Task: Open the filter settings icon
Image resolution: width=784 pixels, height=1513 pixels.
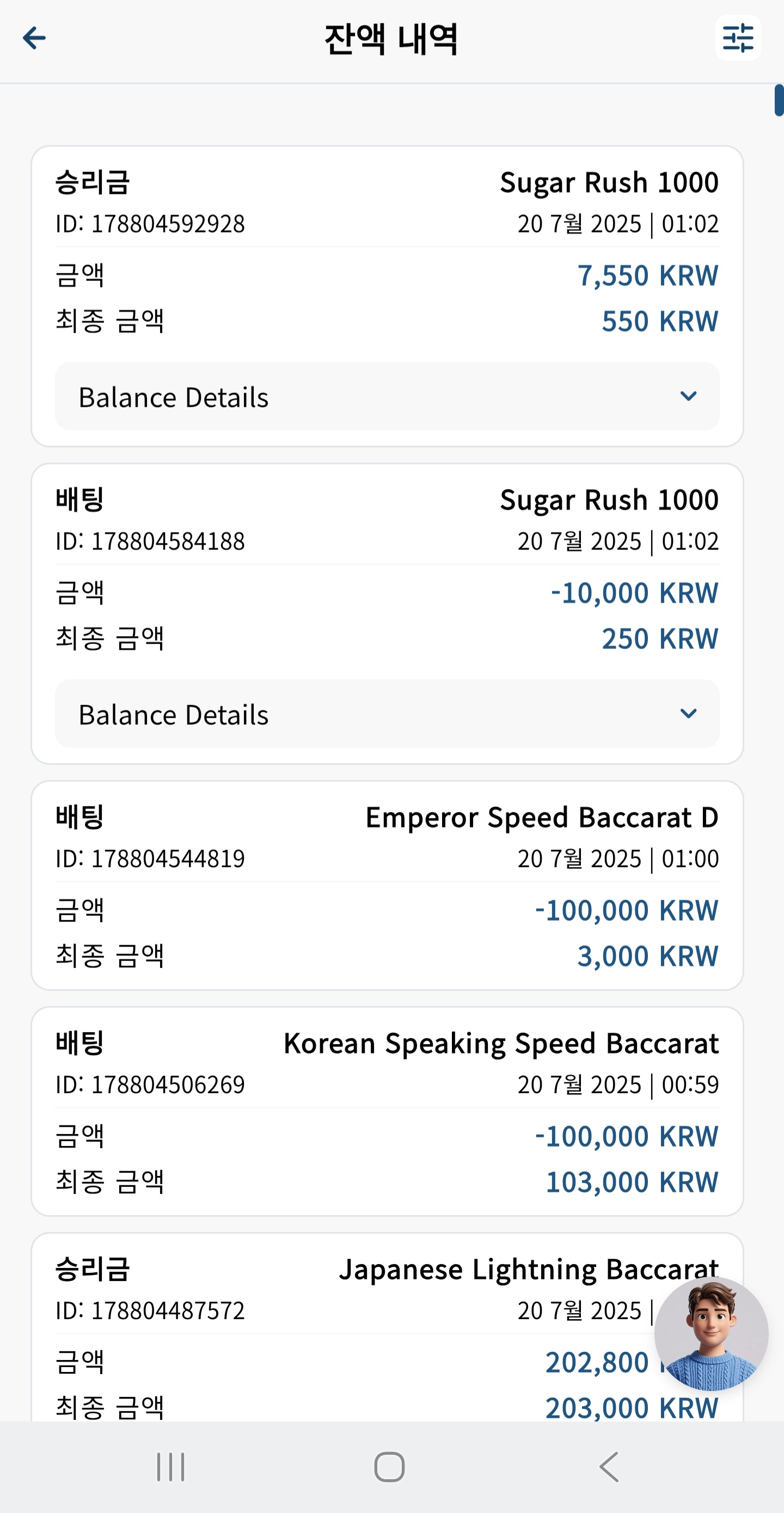Action: (x=738, y=38)
